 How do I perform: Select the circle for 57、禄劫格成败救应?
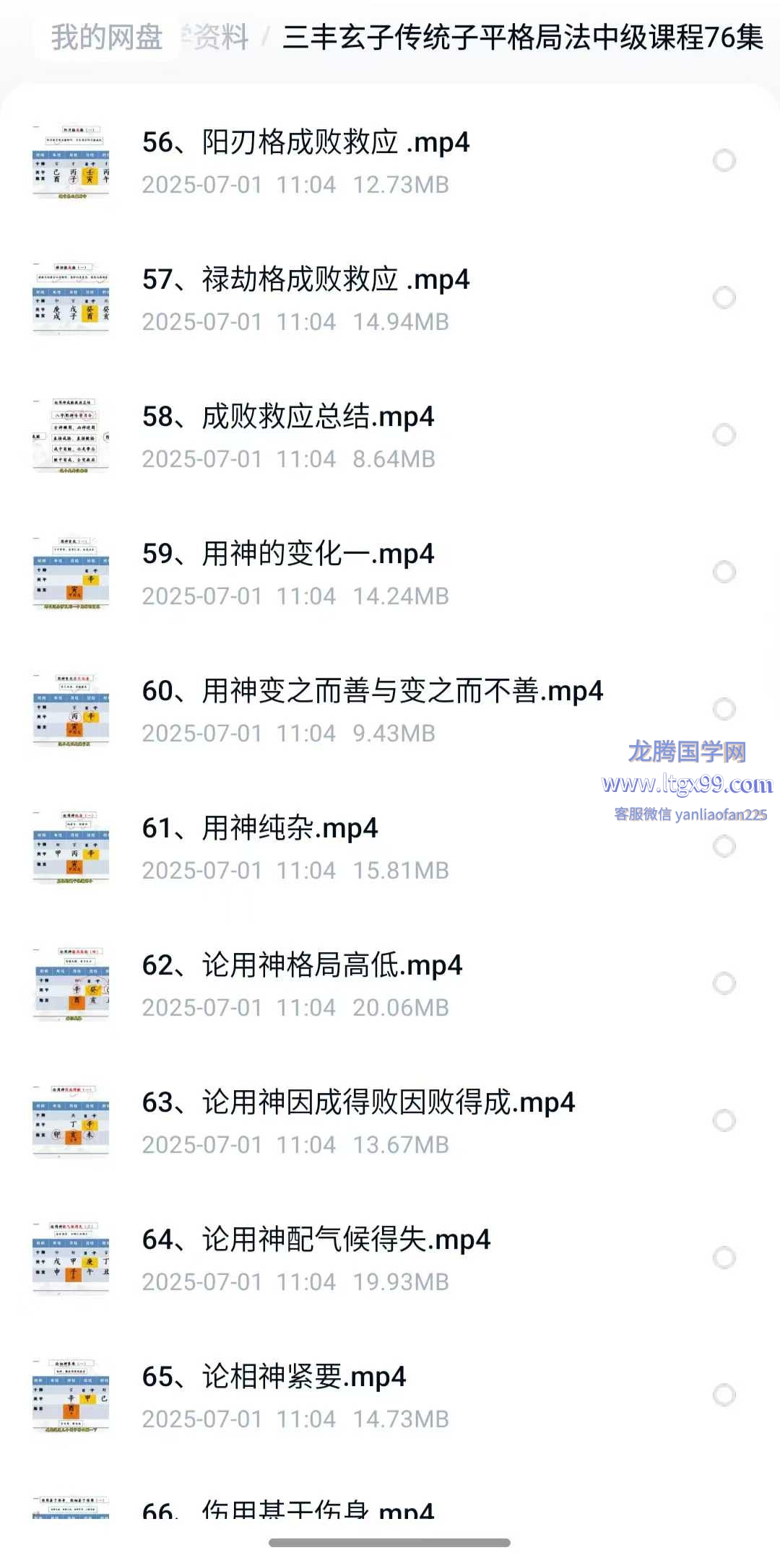point(724,297)
